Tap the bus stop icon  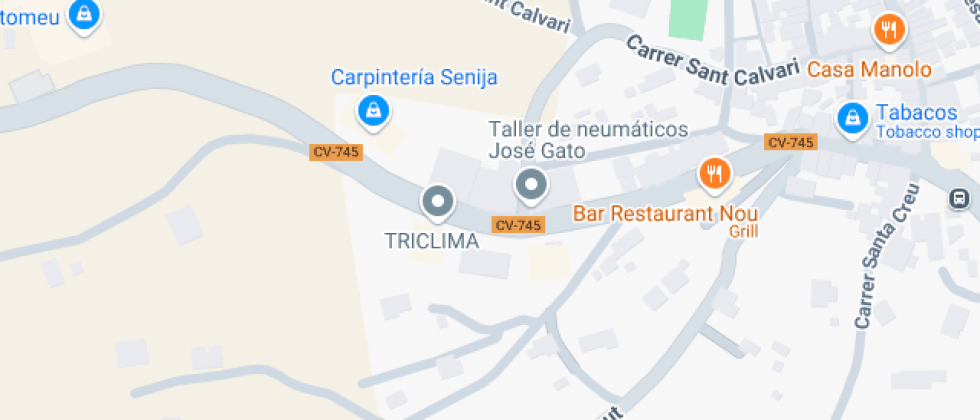(960, 199)
